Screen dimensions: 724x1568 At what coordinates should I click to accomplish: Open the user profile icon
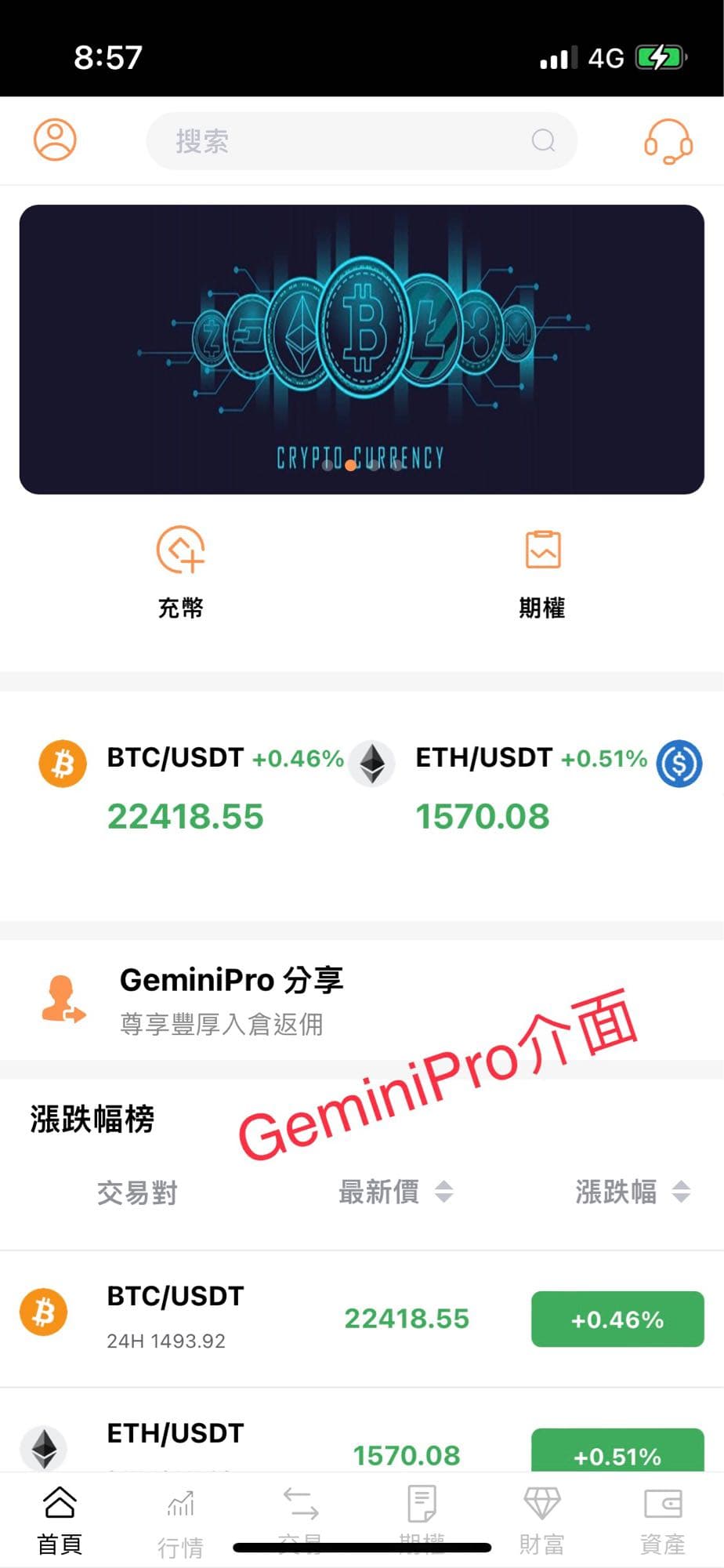point(55,140)
